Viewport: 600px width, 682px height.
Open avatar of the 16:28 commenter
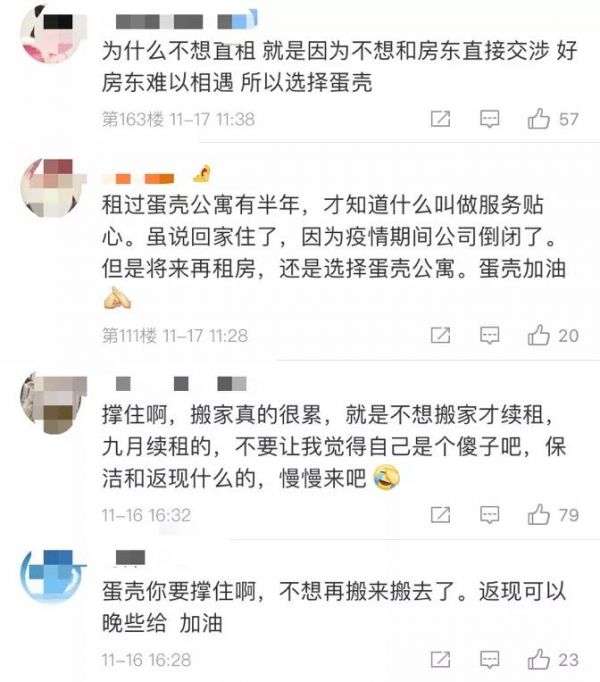point(50,577)
